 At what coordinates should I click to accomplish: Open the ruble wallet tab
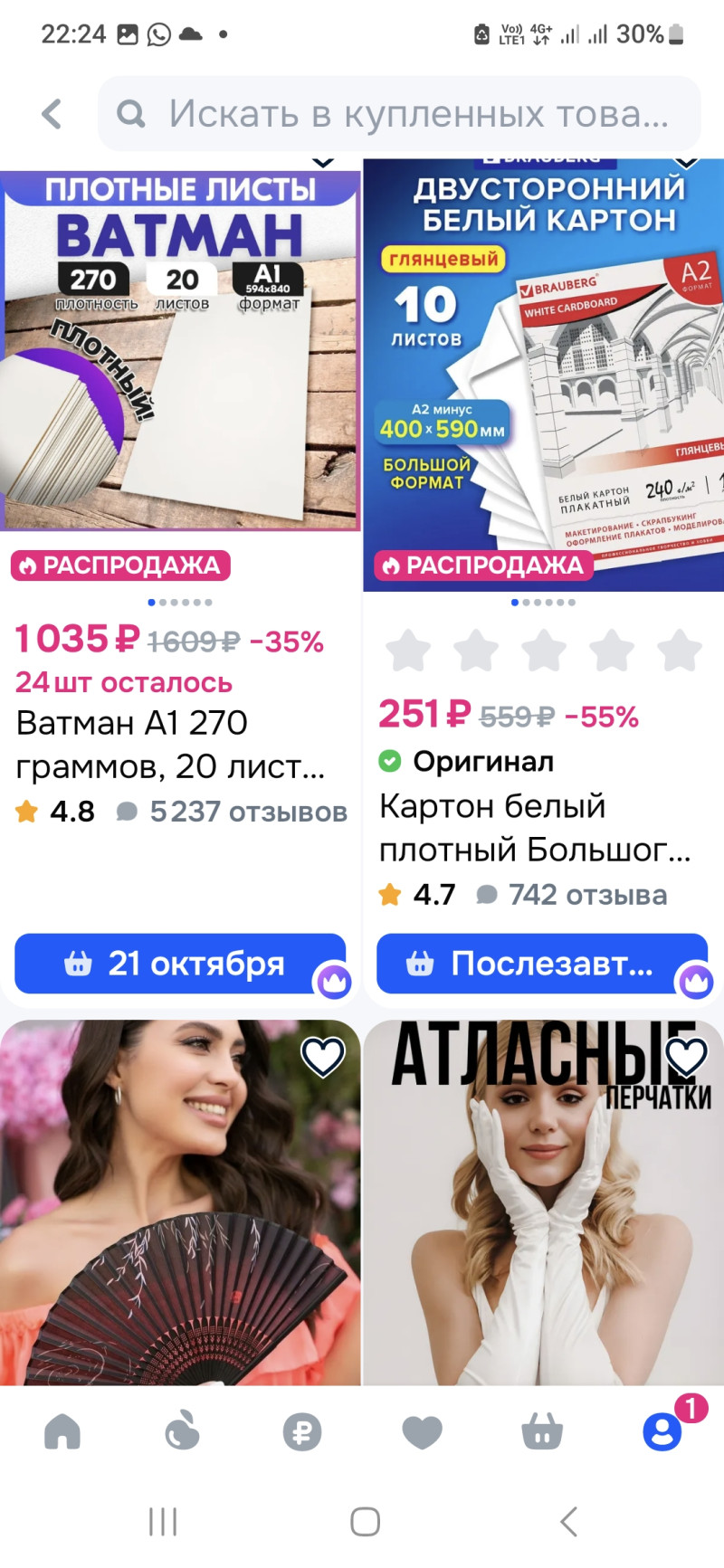tap(302, 1432)
